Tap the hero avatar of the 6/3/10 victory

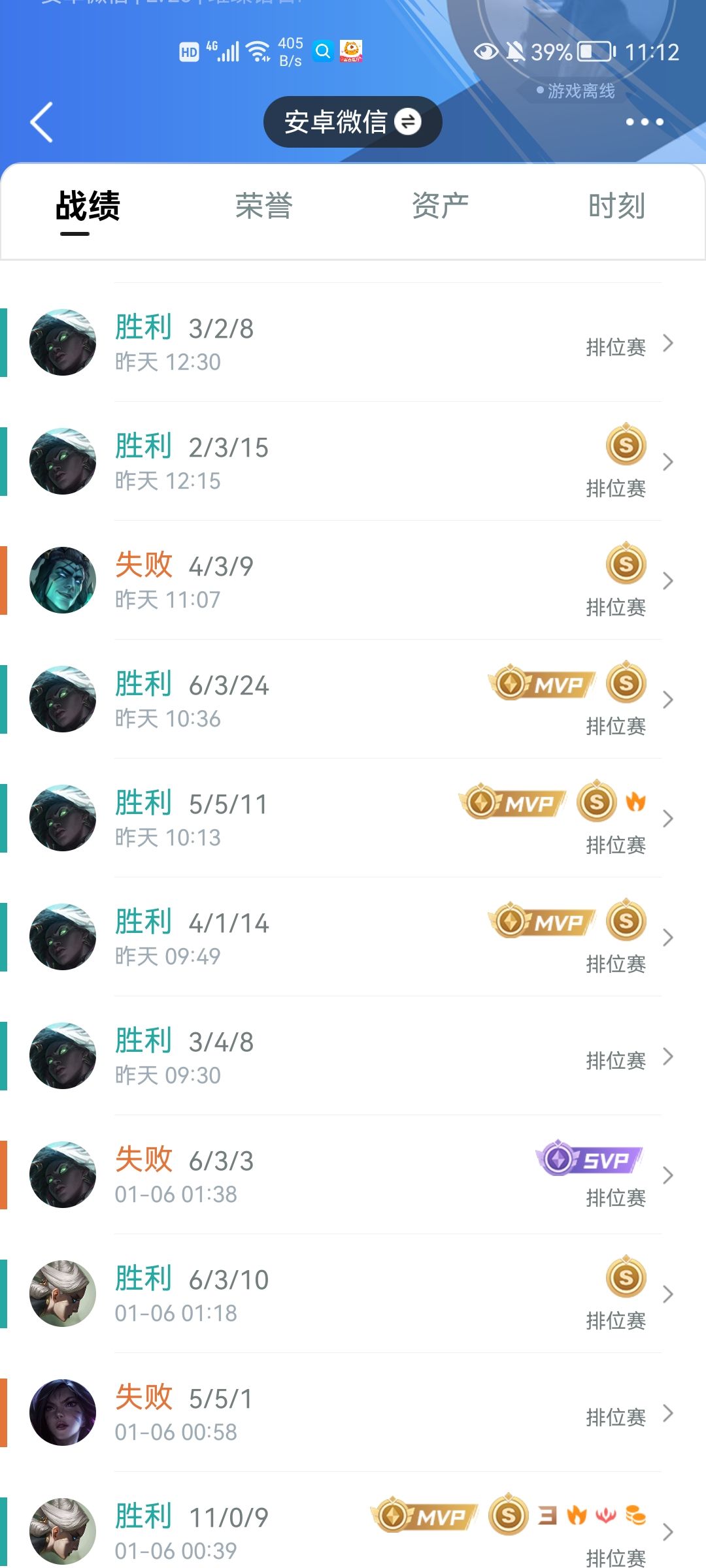(x=63, y=1294)
